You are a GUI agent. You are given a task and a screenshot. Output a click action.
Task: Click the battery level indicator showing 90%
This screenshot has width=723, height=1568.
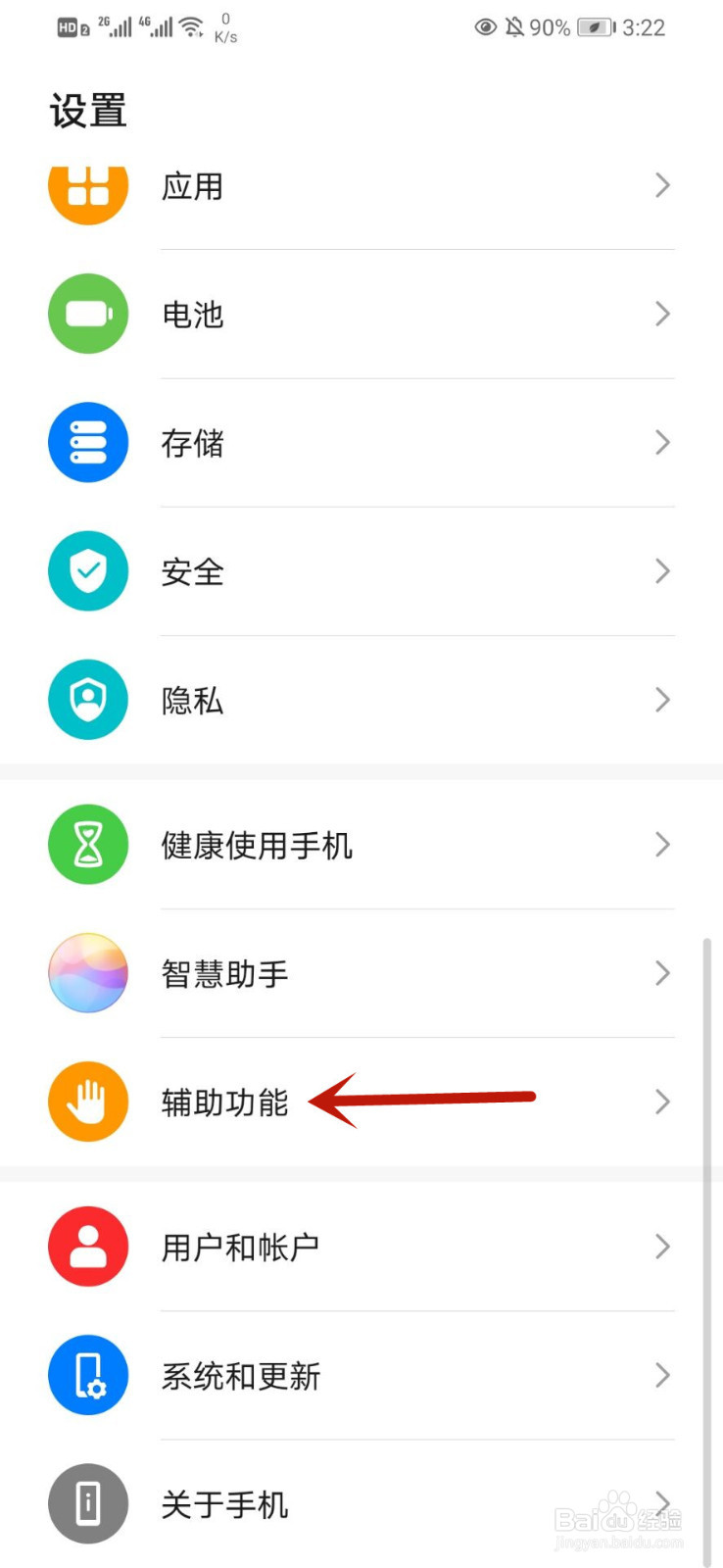pos(594,27)
